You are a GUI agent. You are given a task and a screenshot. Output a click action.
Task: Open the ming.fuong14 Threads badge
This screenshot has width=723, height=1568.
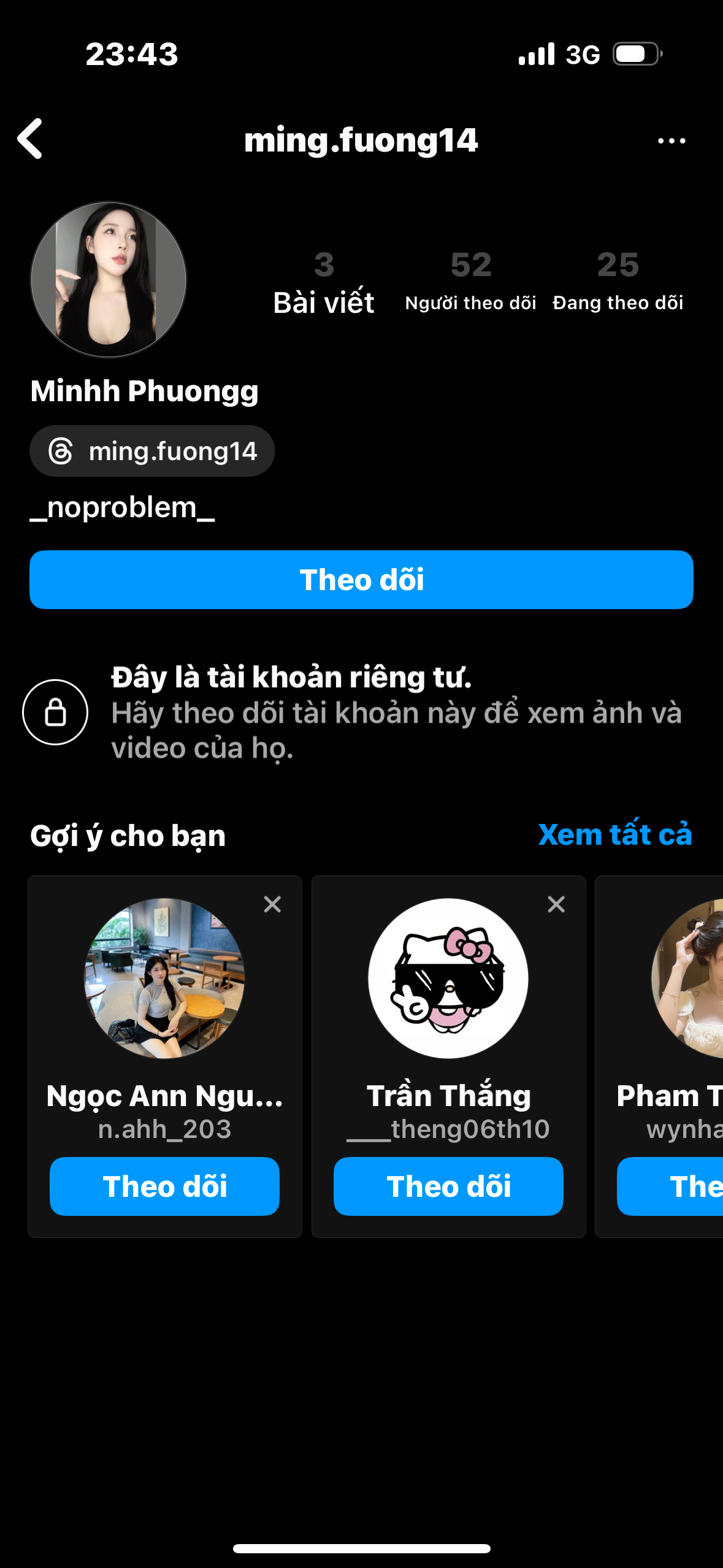click(x=152, y=451)
